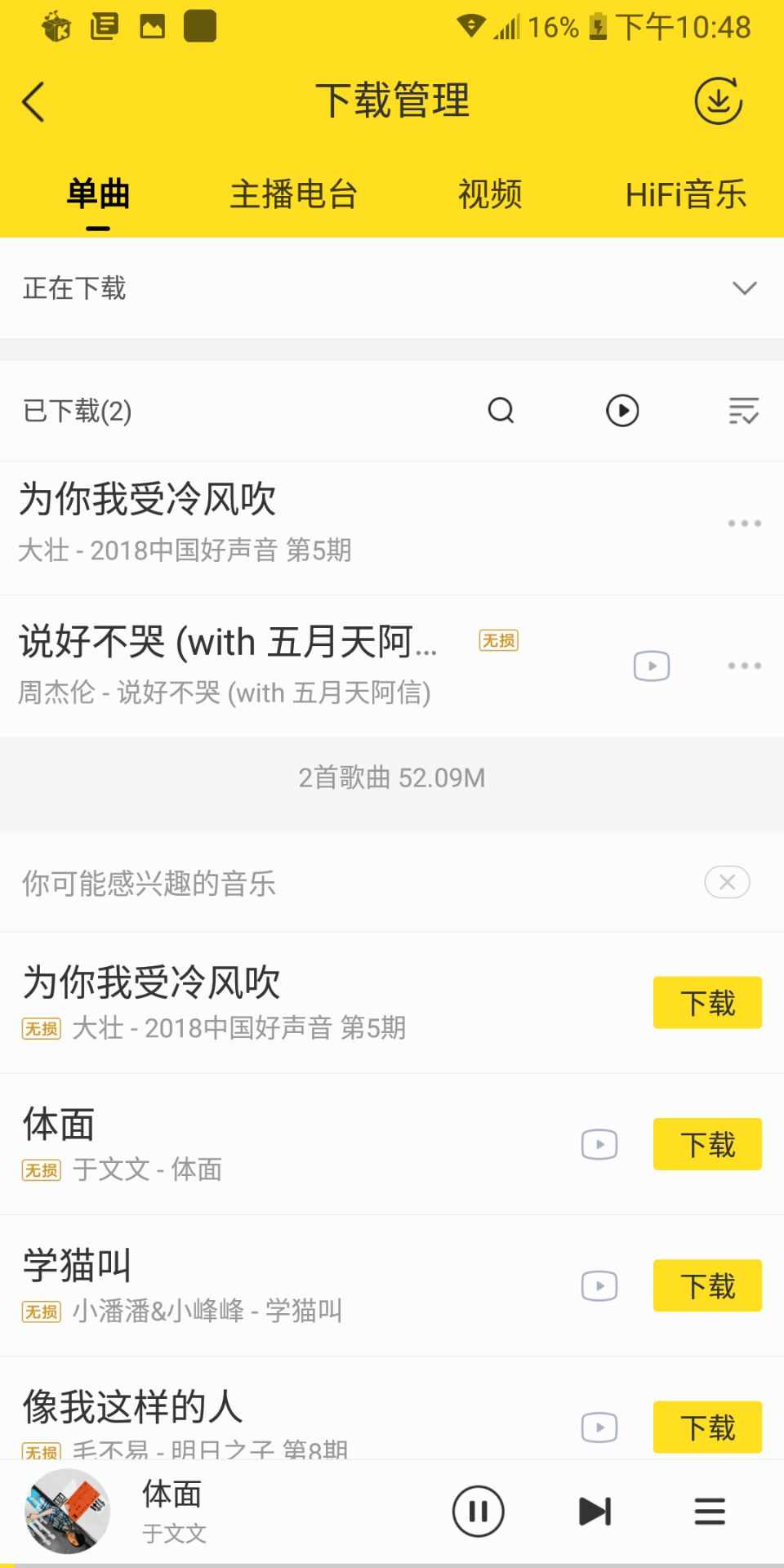Switch to the 主播电台 tab
784x1568 pixels.
(293, 194)
